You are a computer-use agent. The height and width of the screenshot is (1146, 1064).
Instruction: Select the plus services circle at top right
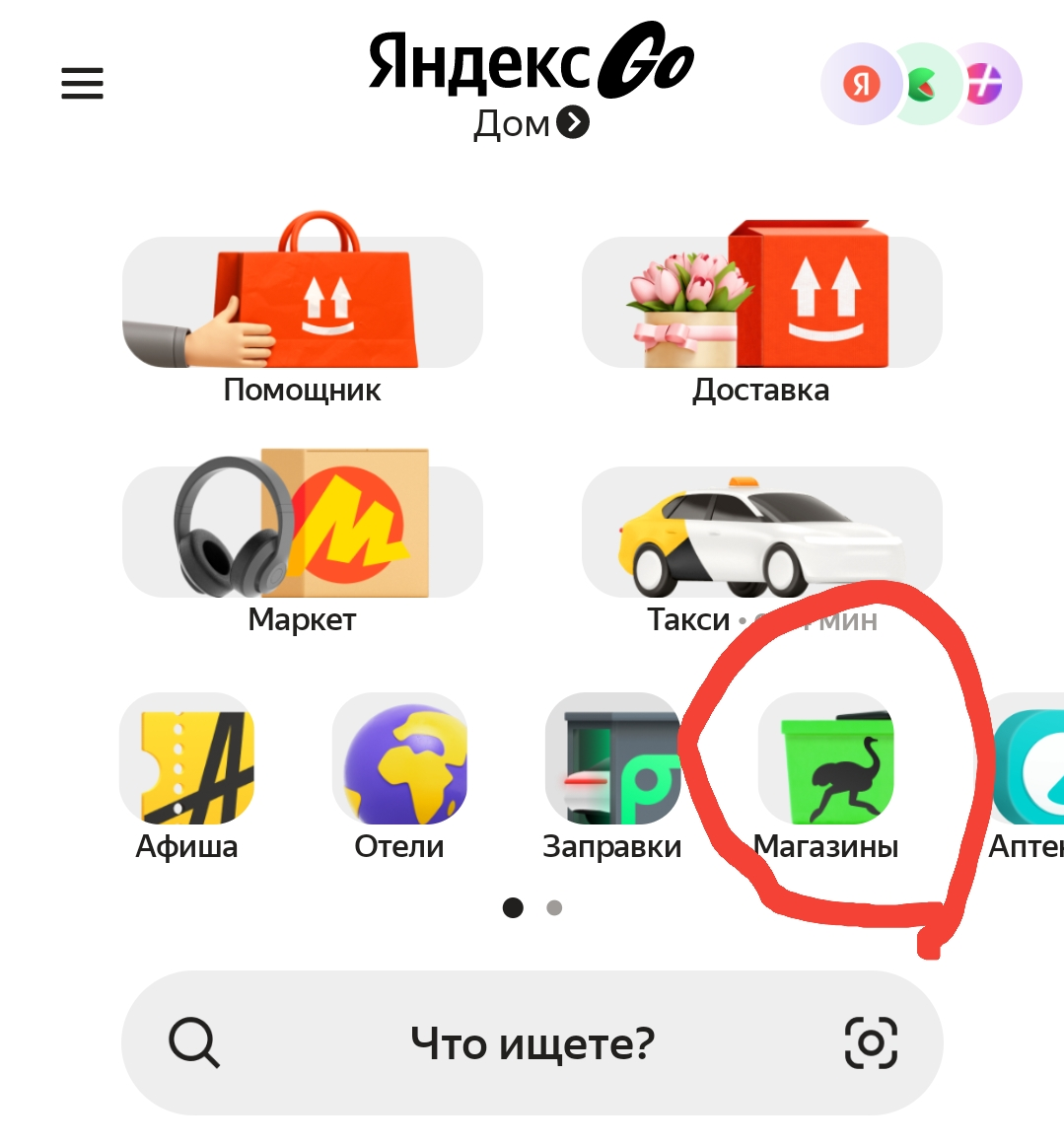[x=986, y=84]
